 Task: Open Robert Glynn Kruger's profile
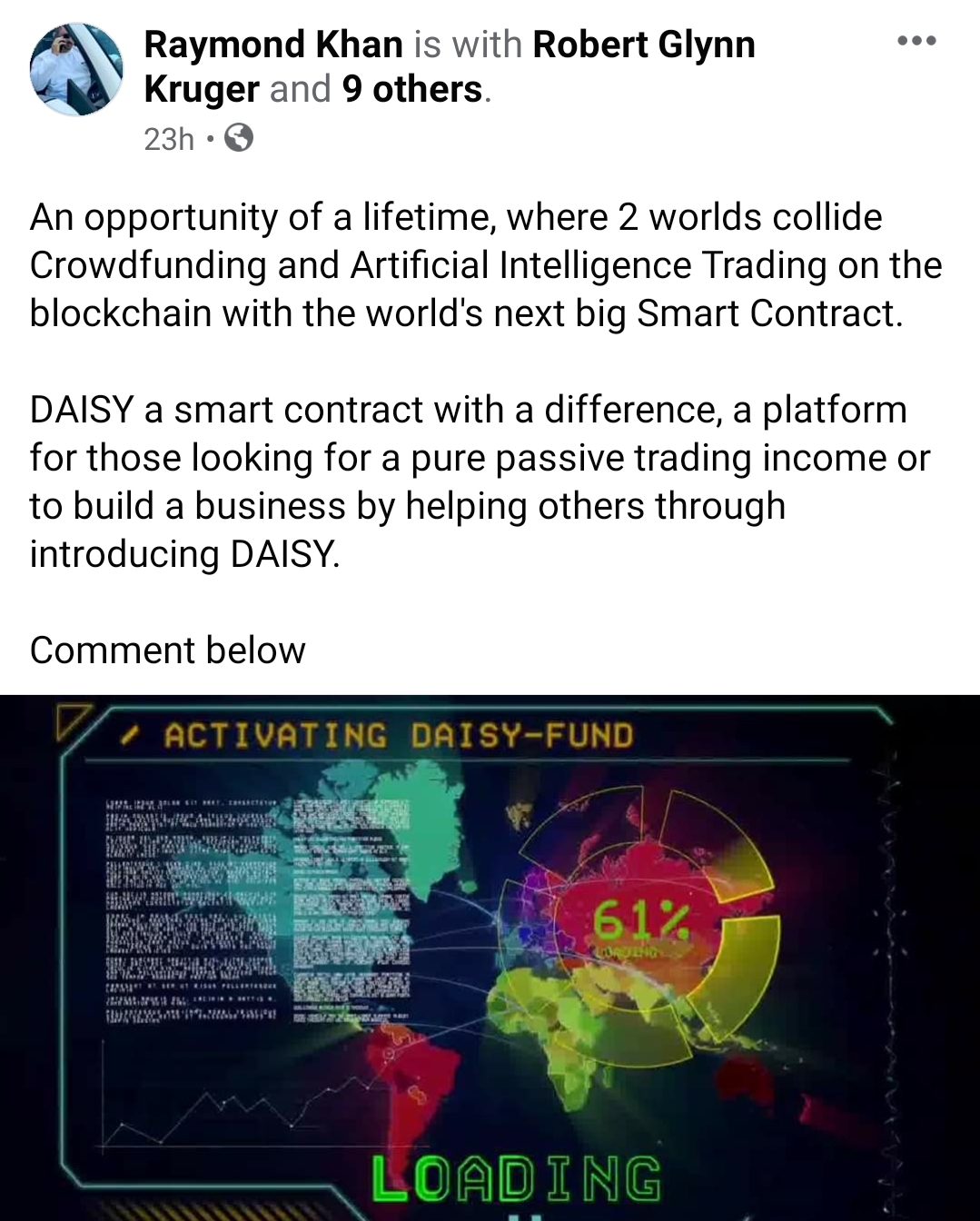[643, 45]
